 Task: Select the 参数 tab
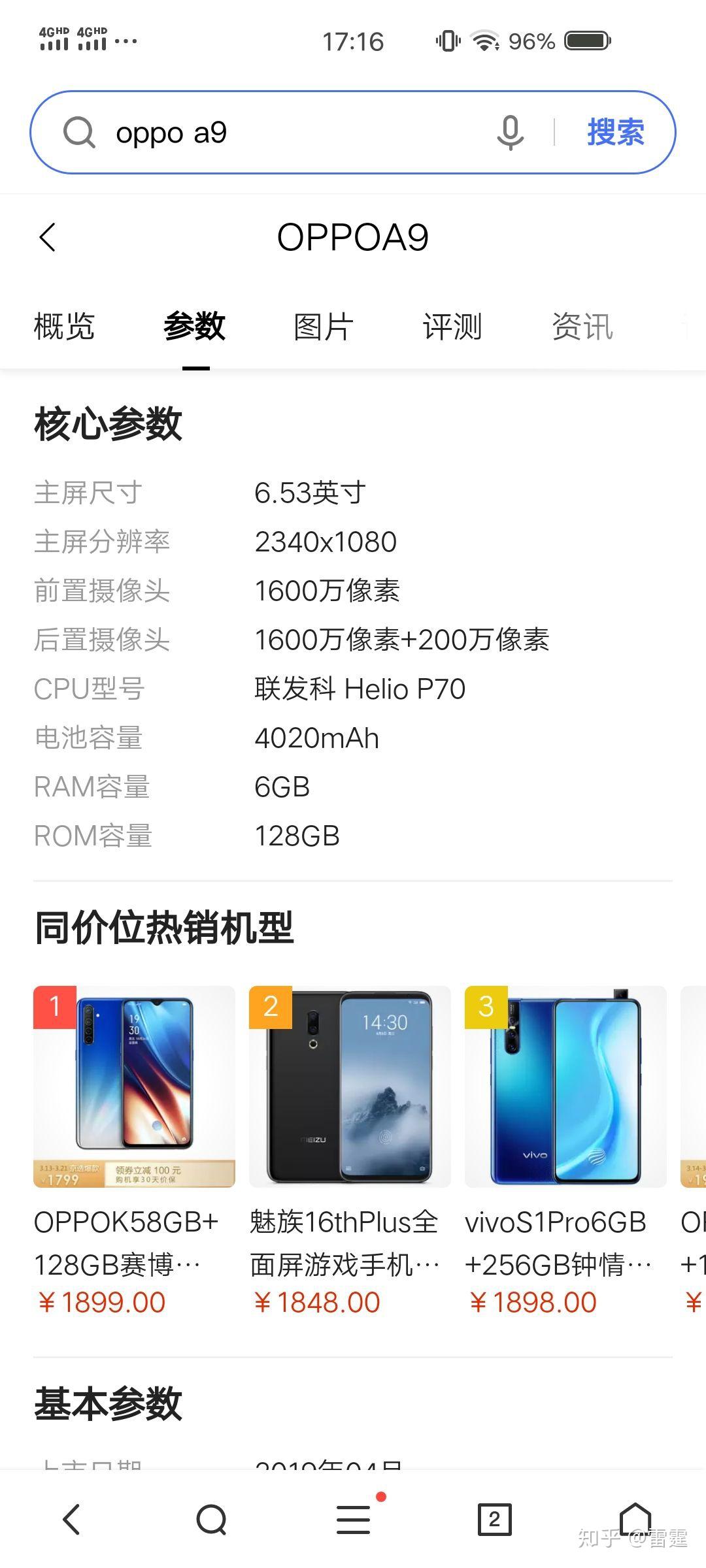pos(195,327)
